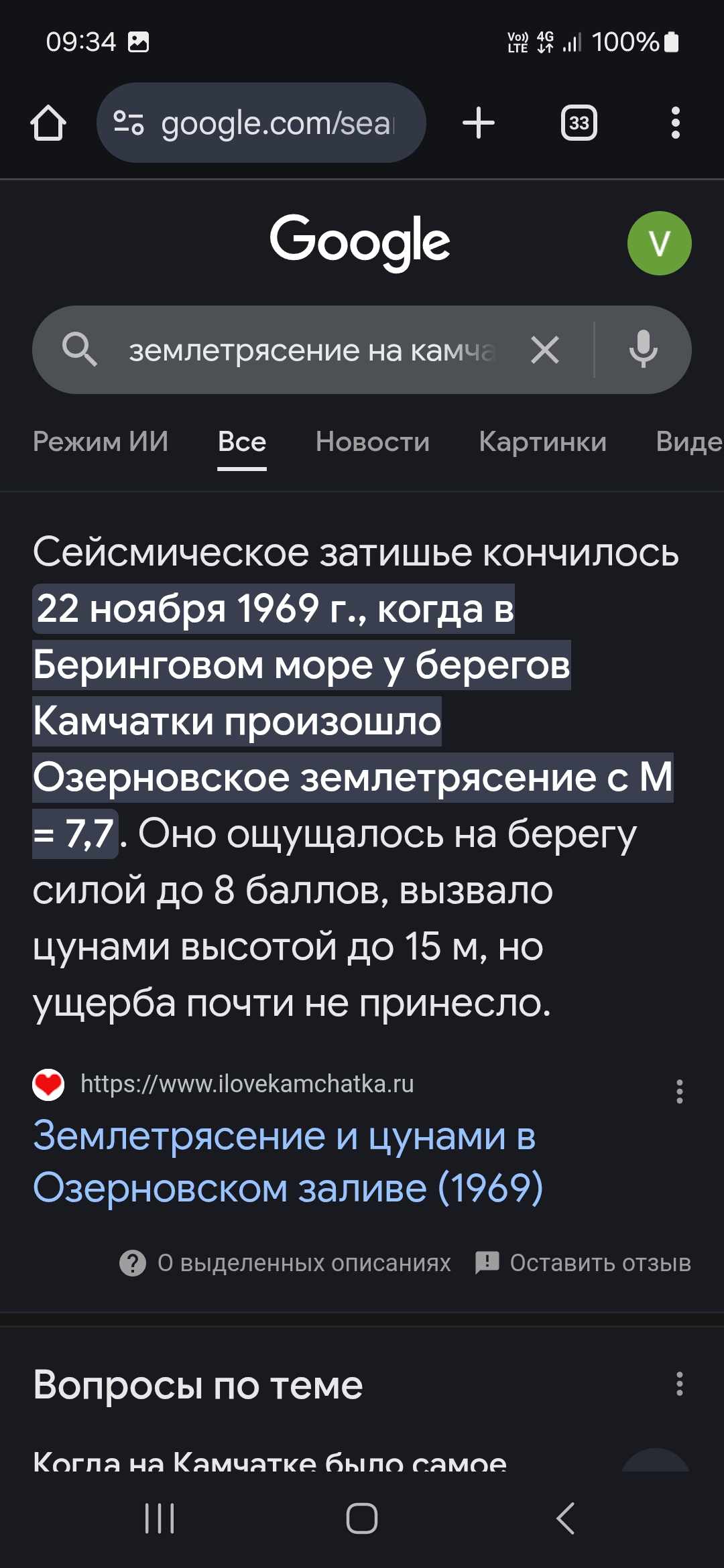Viewport: 724px width, 1568px height.
Task: Switch to the Новости tab
Action: (x=373, y=442)
